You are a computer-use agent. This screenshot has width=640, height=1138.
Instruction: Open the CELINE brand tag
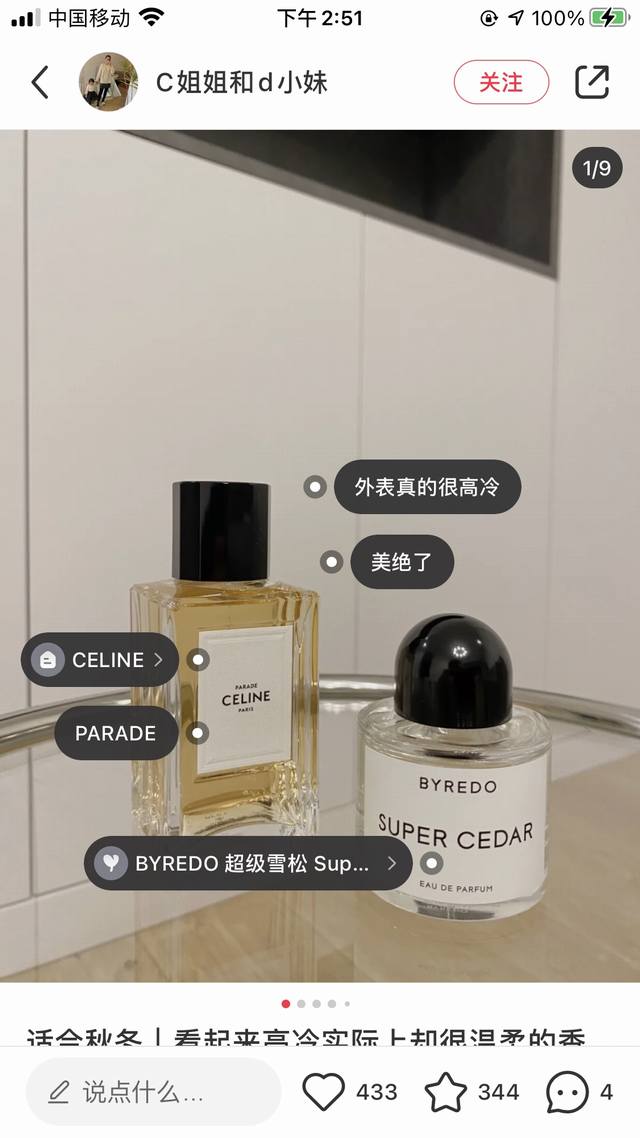(100, 660)
